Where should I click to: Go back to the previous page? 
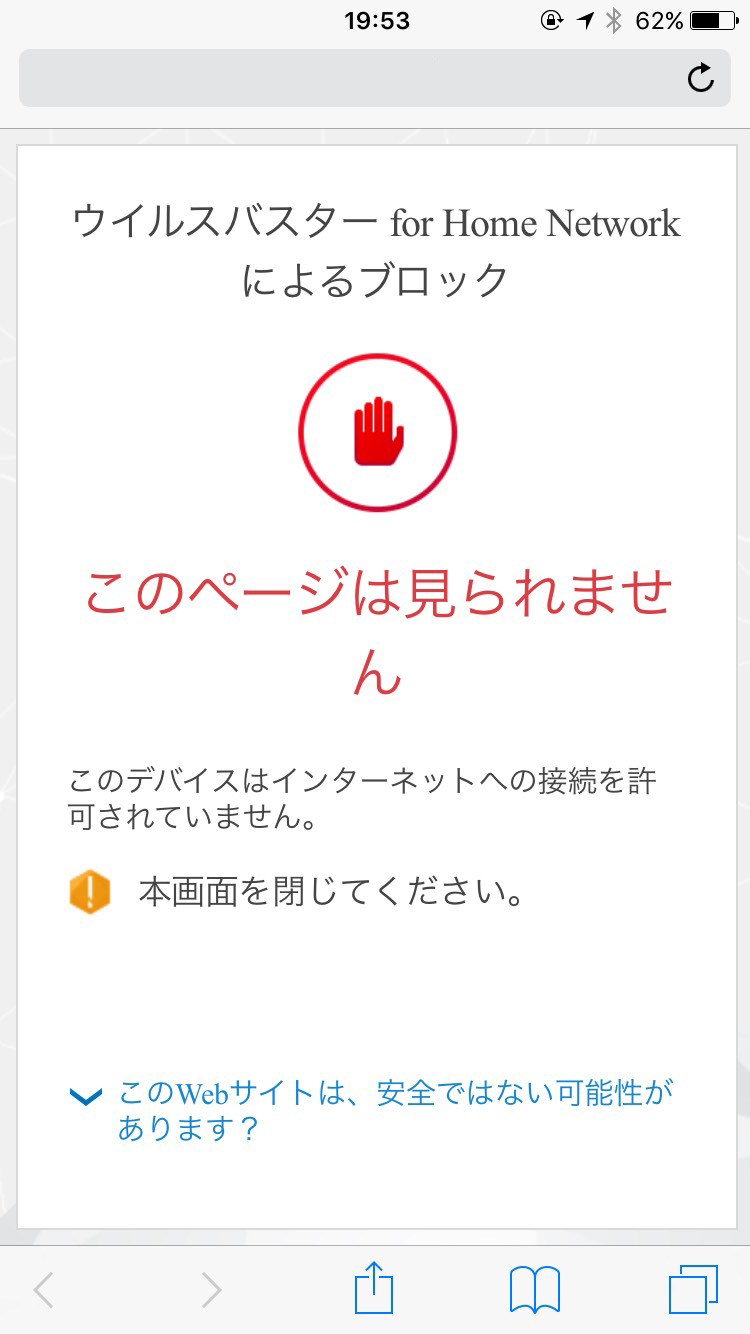coord(44,1290)
